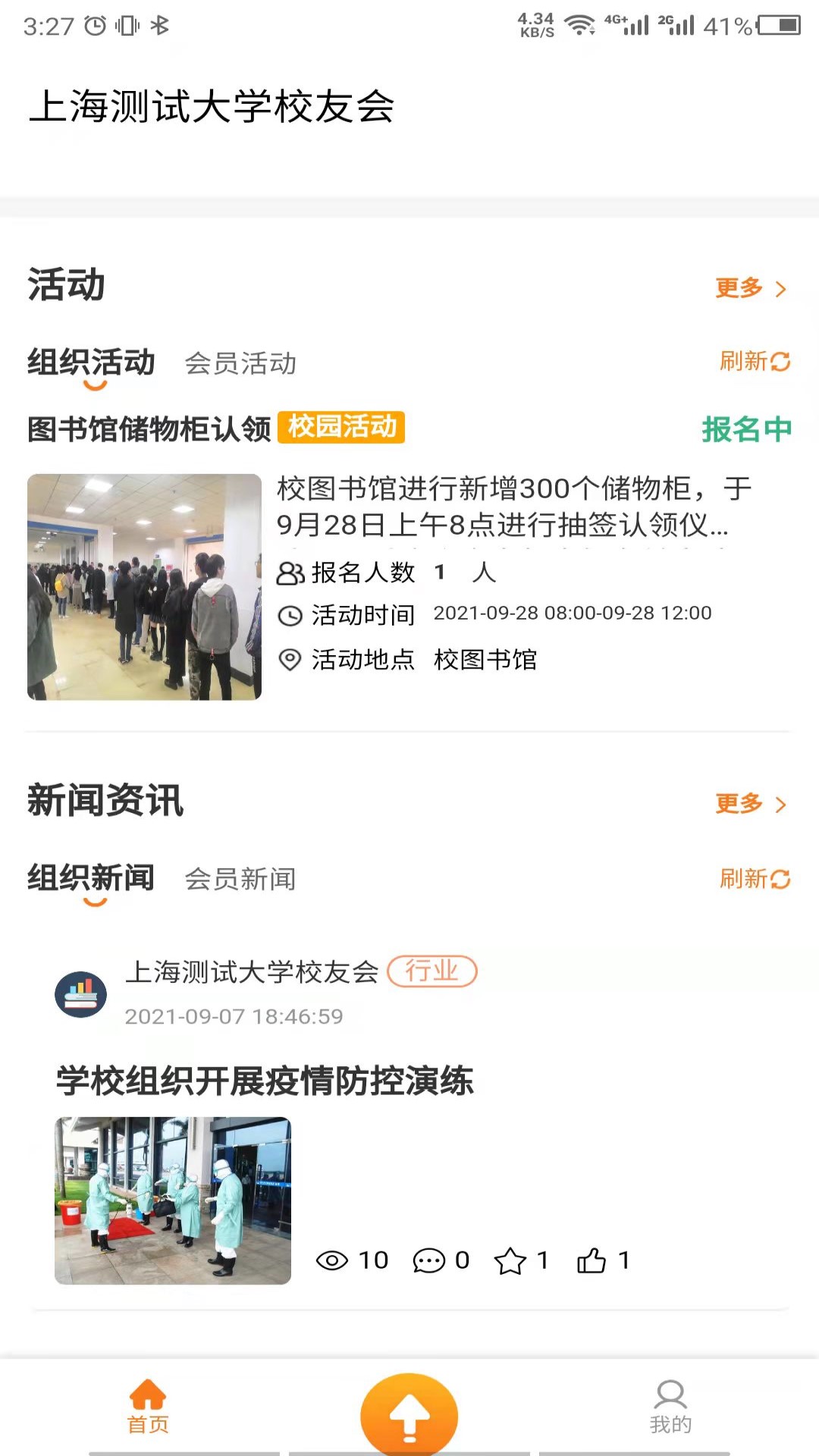Open the 学校组织开展疫情防控演练 news article
This screenshot has width=819, height=1456.
click(x=265, y=1081)
